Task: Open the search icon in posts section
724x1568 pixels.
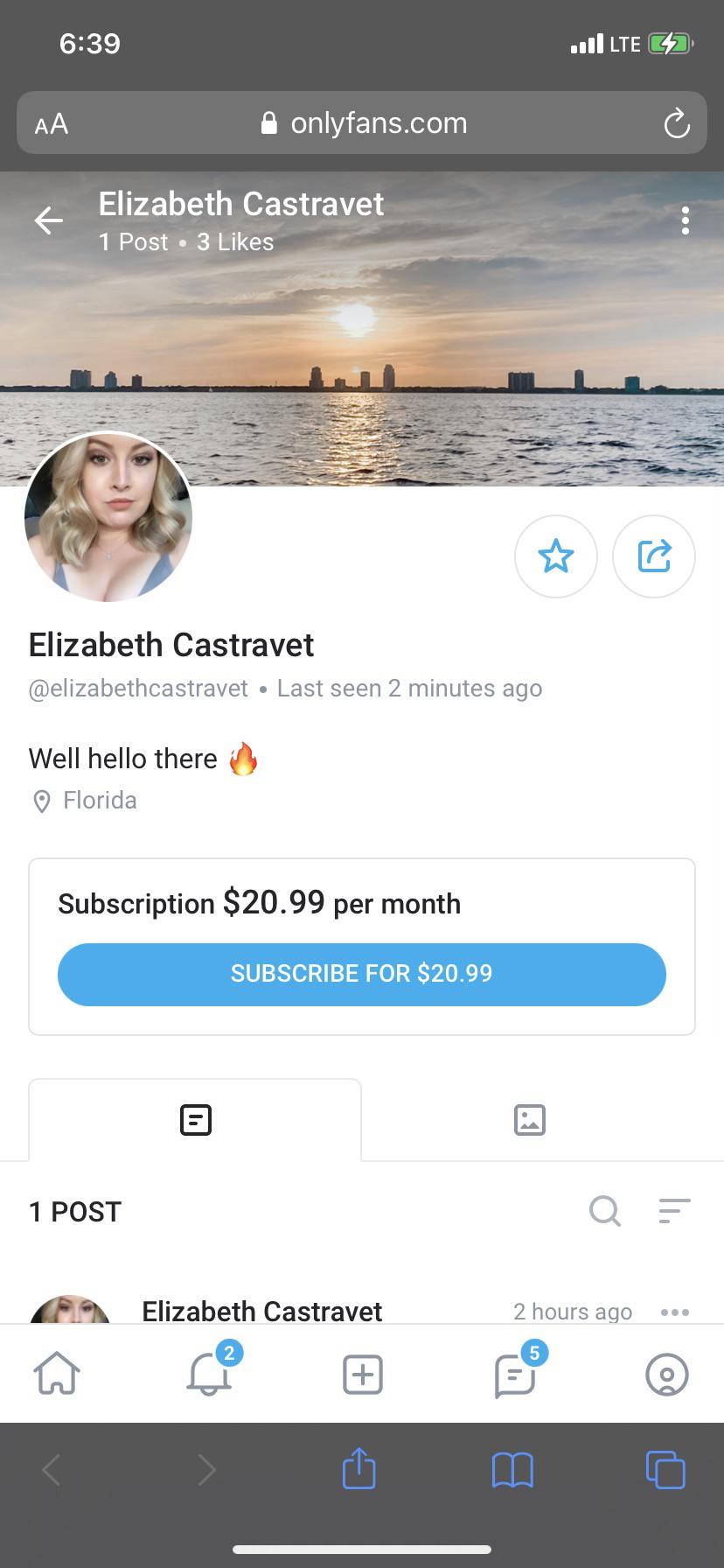Action: coord(604,1212)
